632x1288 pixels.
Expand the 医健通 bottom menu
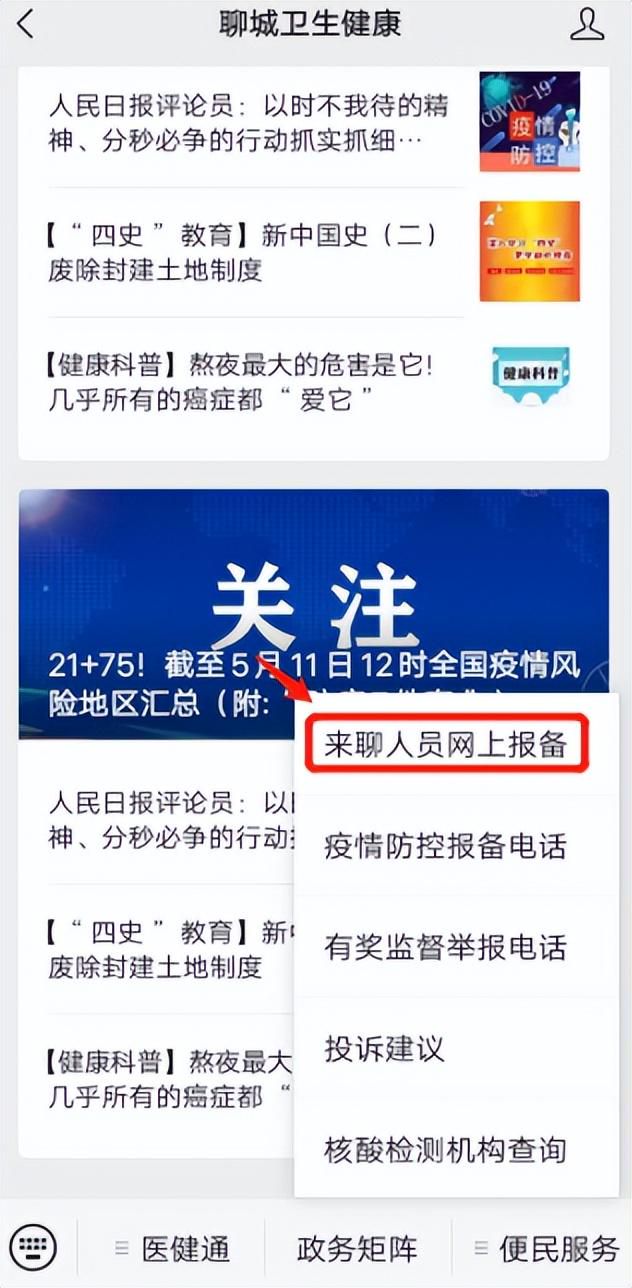(172, 1248)
